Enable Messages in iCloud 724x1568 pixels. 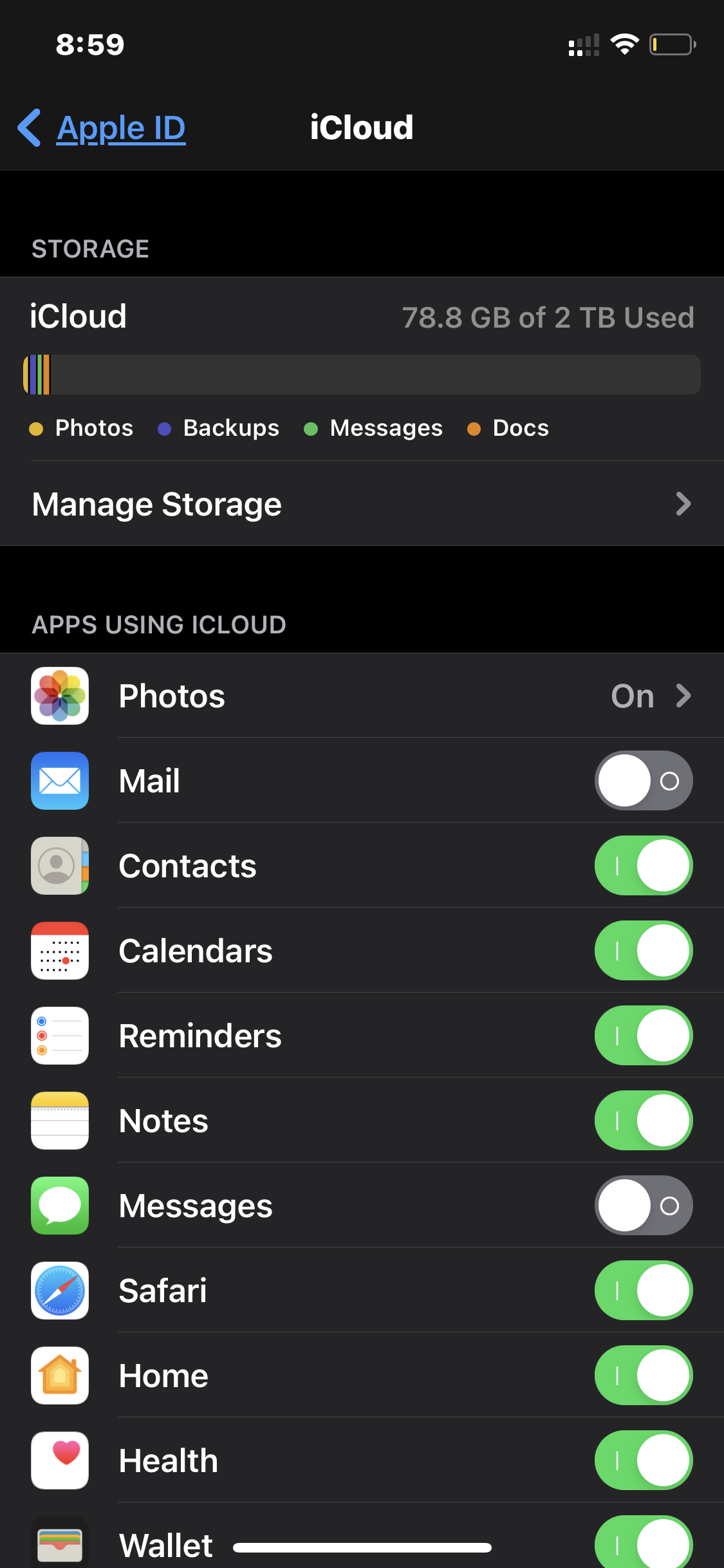[x=643, y=1206]
